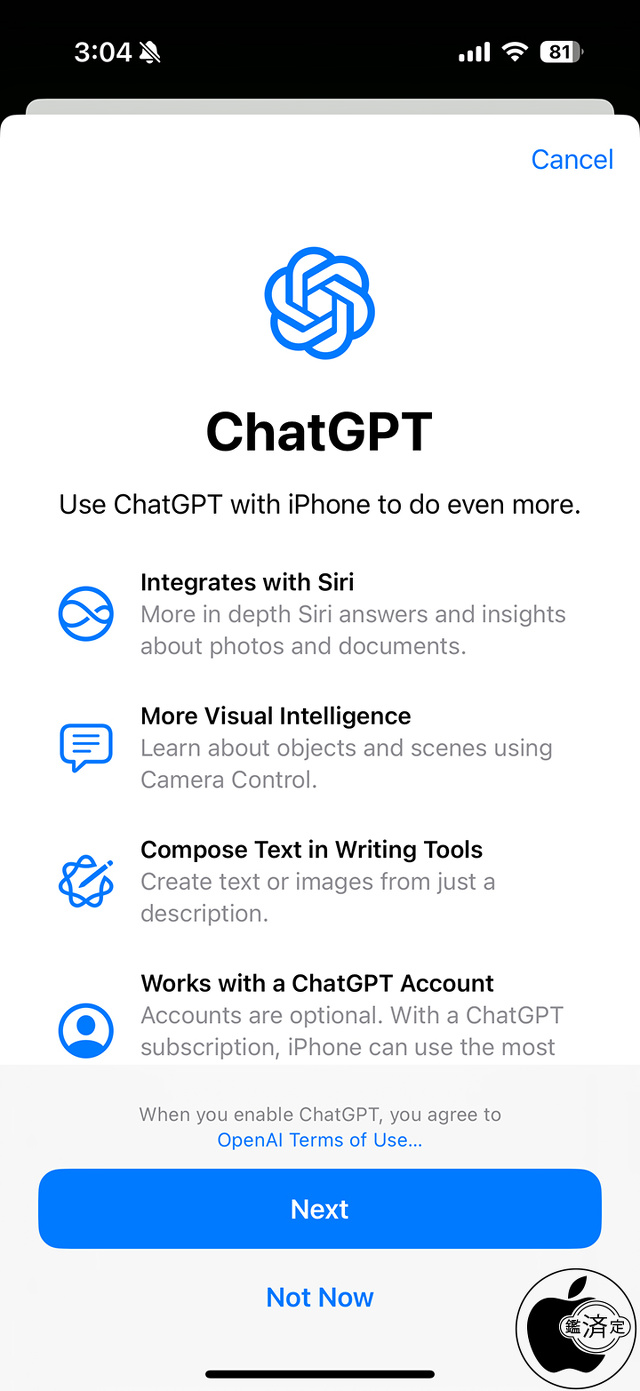Image resolution: width=640 pixels, height=1391 pixels.
Task: Continue with the Next button
Action: [320, 1209]
